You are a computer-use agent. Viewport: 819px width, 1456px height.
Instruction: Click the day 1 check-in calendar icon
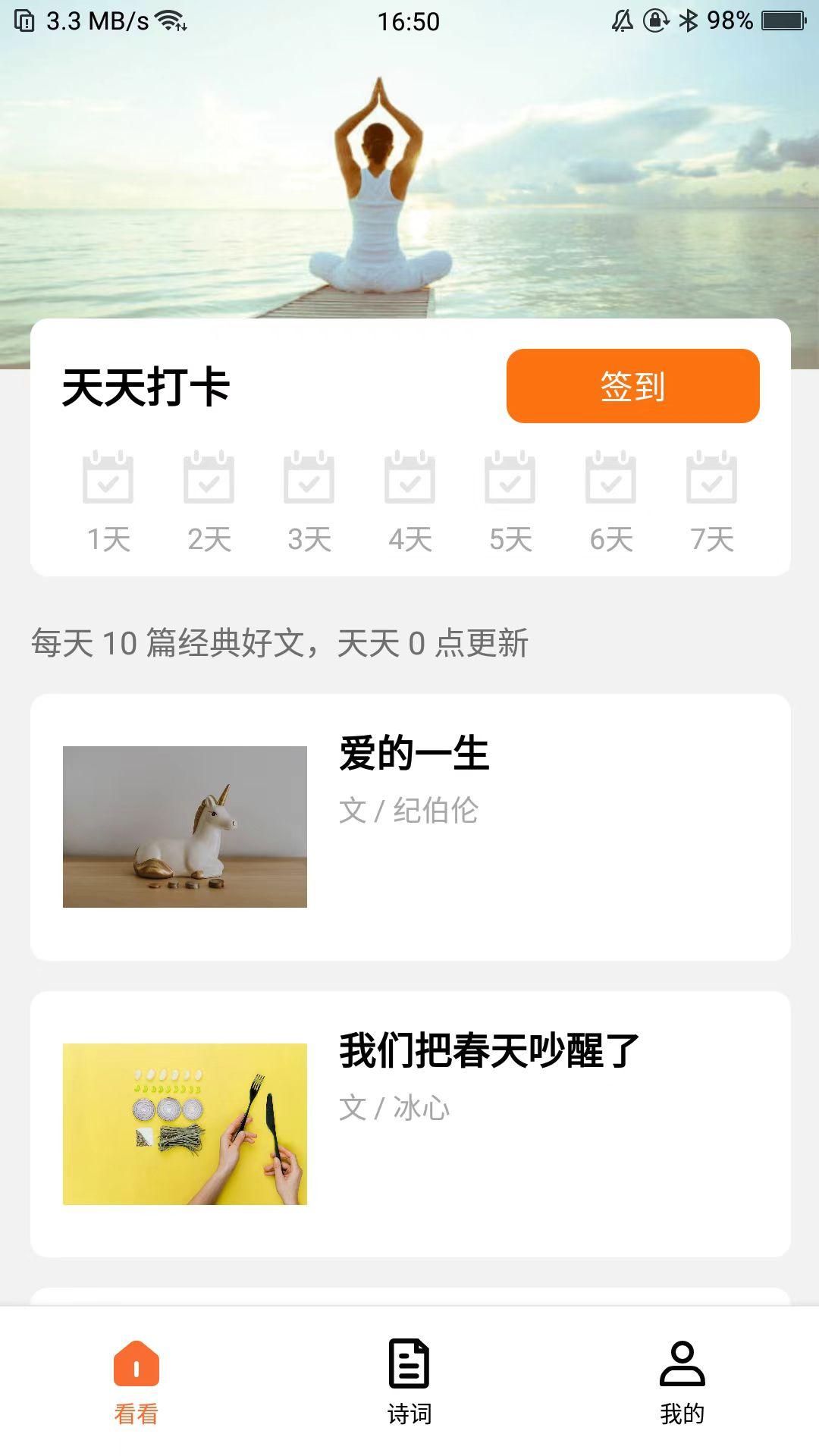[x=108, y=479]
